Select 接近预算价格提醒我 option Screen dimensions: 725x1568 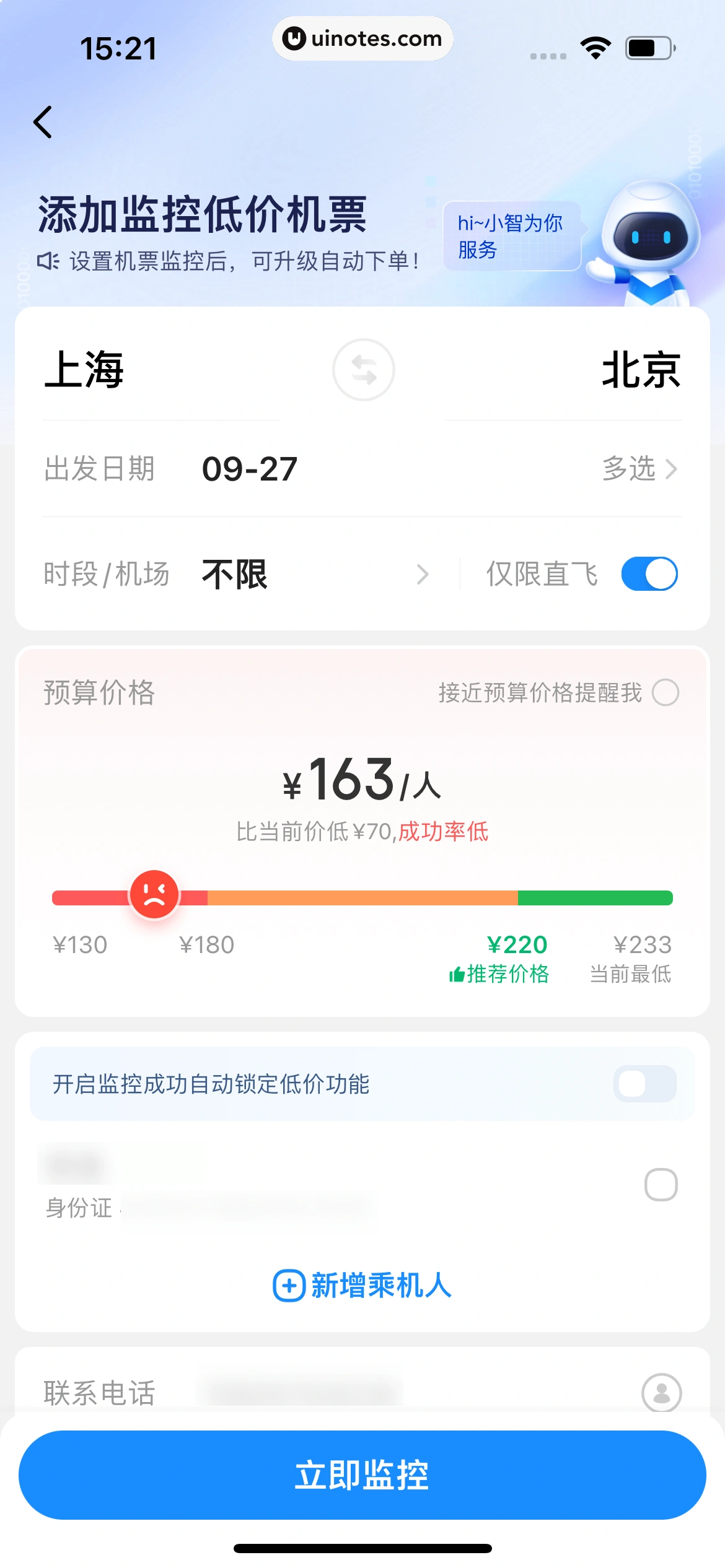point(666,692)
